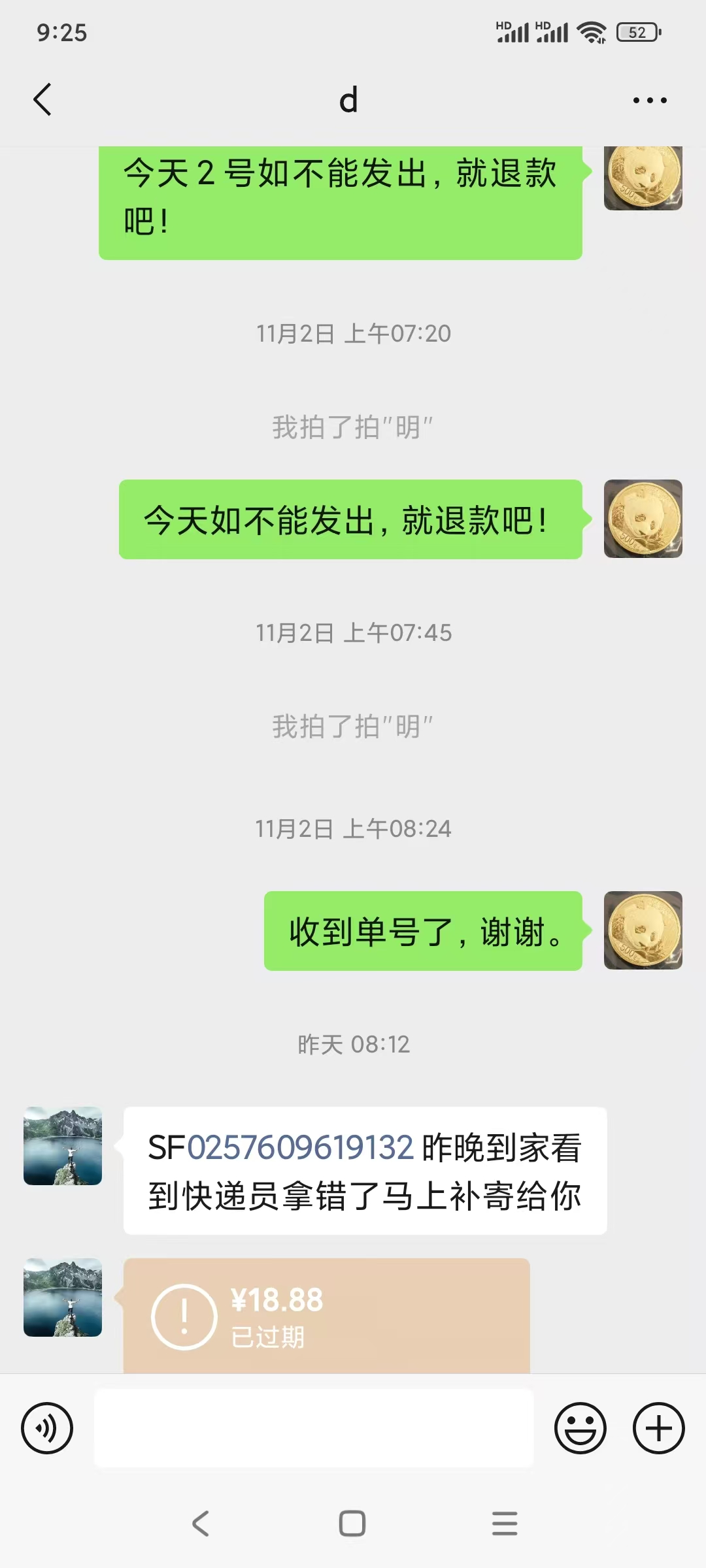
Task: Switch to voice message input
Action: pos(47,1428)
